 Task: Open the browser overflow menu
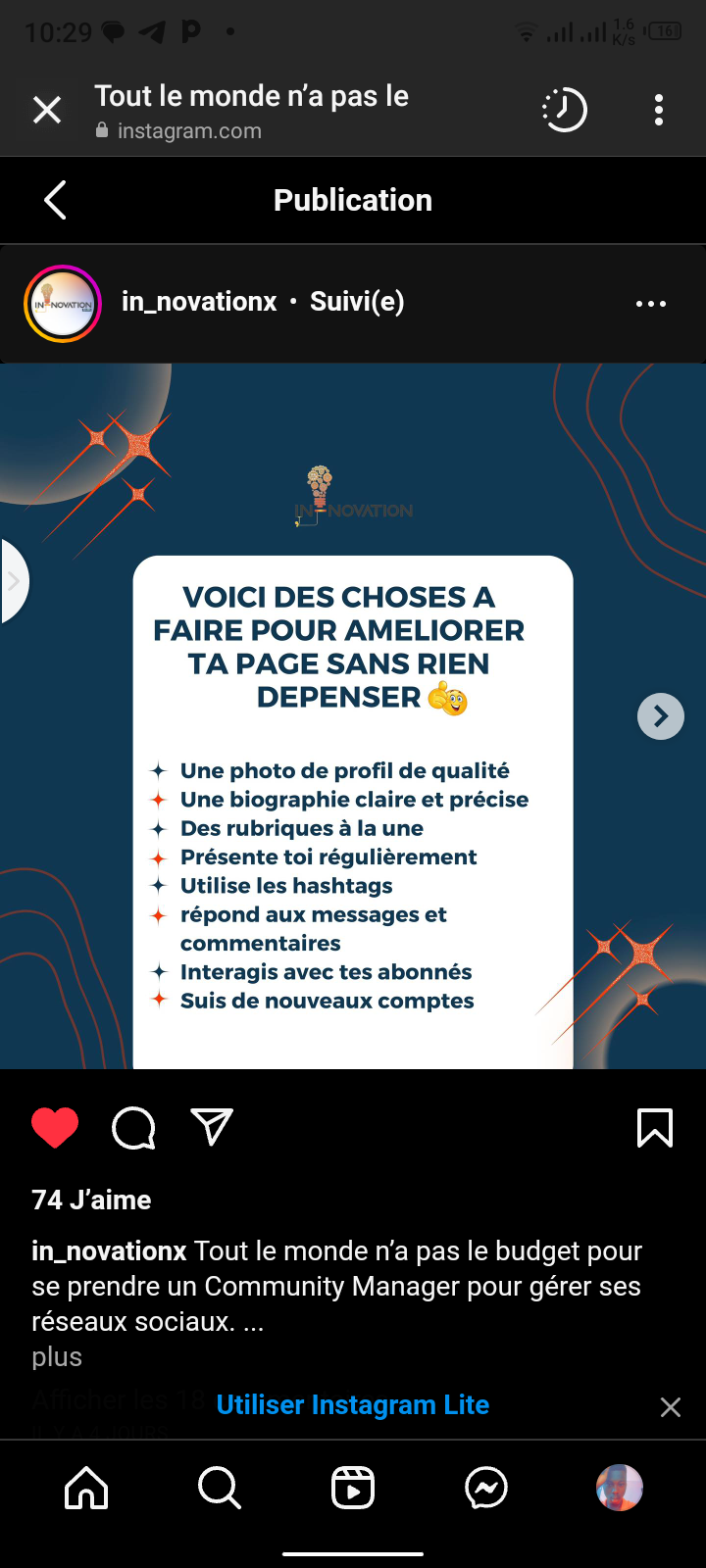tap(659, 110)
